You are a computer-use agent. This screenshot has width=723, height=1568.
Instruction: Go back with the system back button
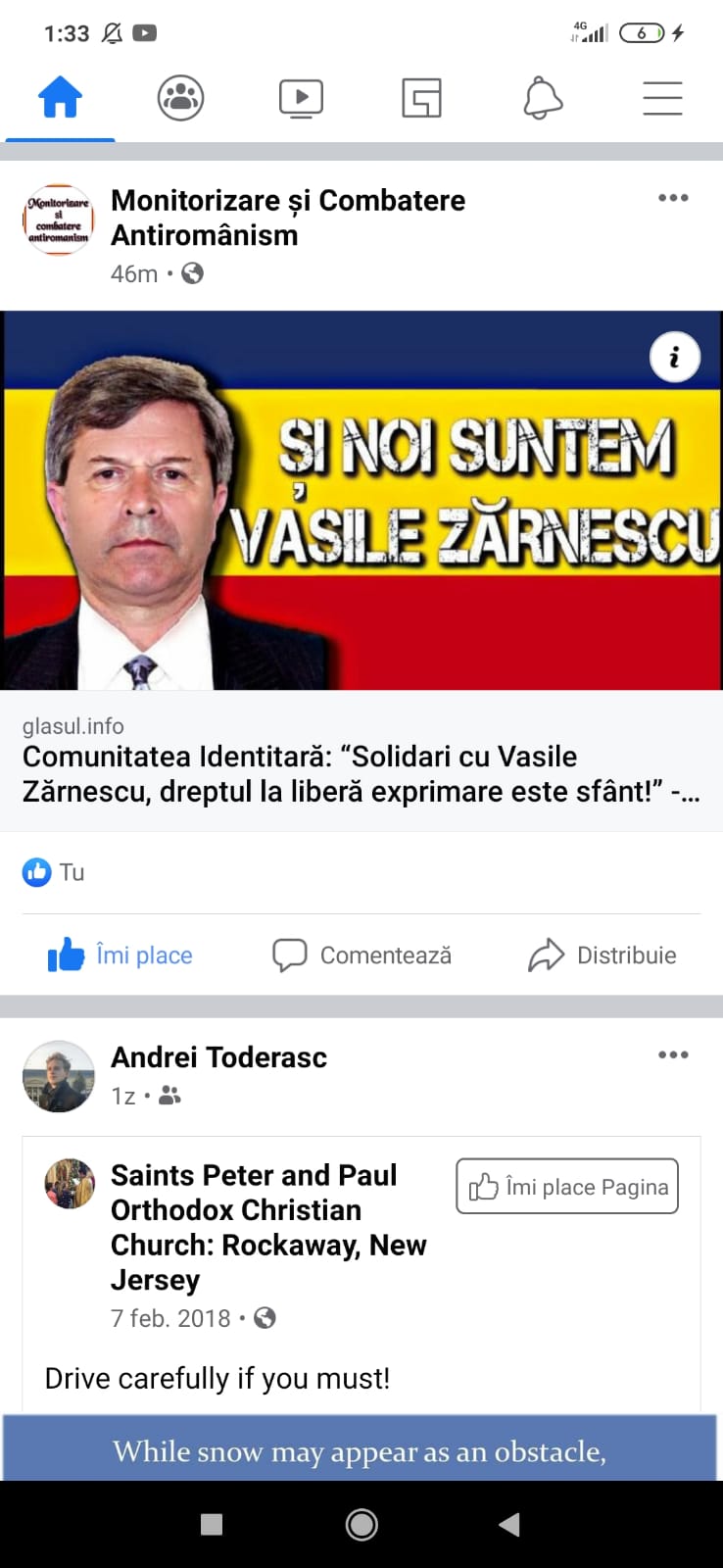coord(508,1524)
